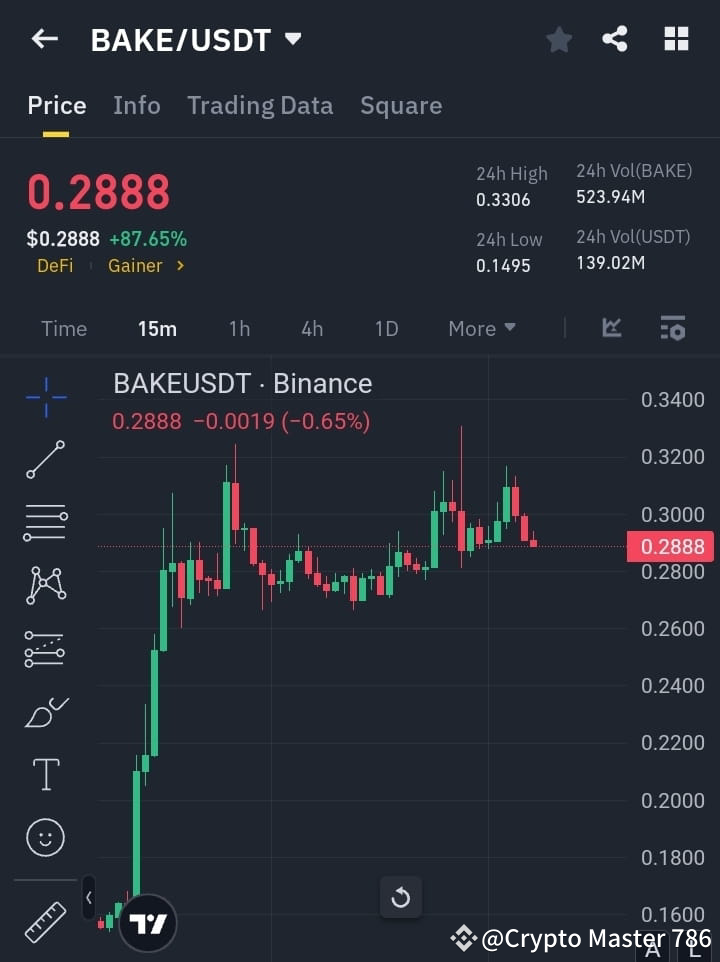Open the horizontal lines drawing tool
The height and width of the screenshot is (962, 720).
click(x=45, y=523)
